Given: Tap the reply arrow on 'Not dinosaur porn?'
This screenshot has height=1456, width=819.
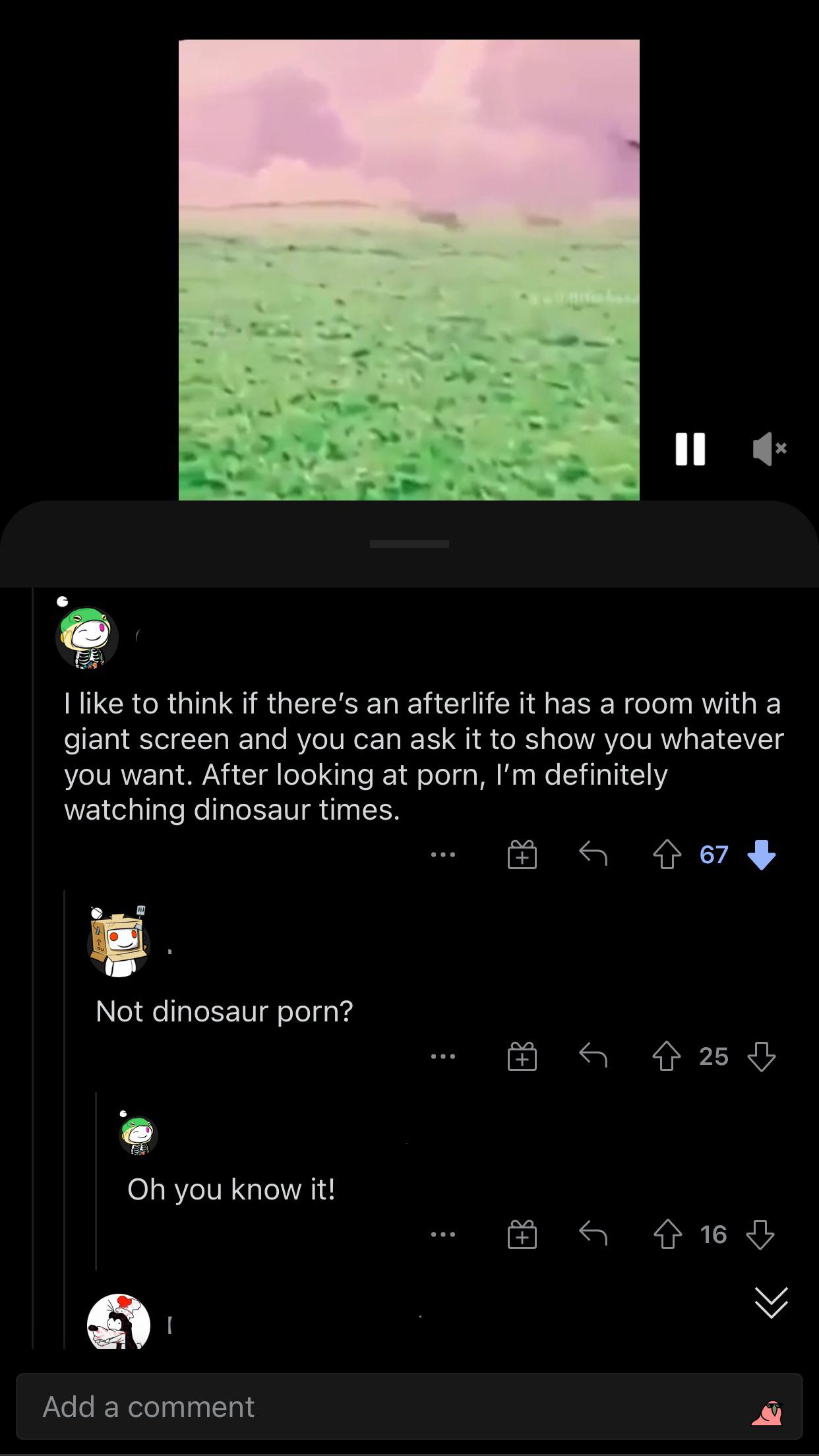Looking at the screenshot, I should pyautogui.click(x=593, y=1056).
